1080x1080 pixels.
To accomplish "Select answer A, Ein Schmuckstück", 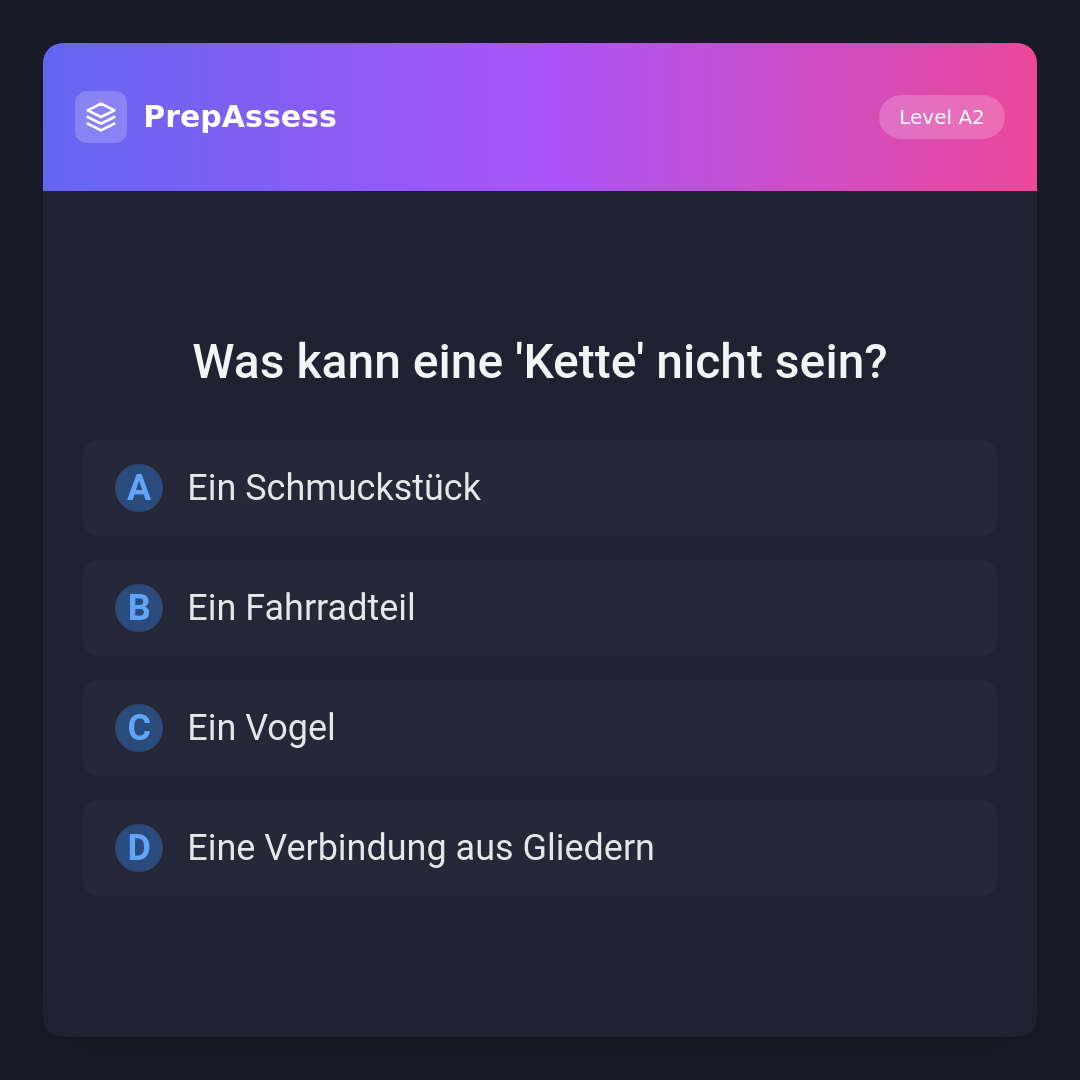I will pos(539,488).
